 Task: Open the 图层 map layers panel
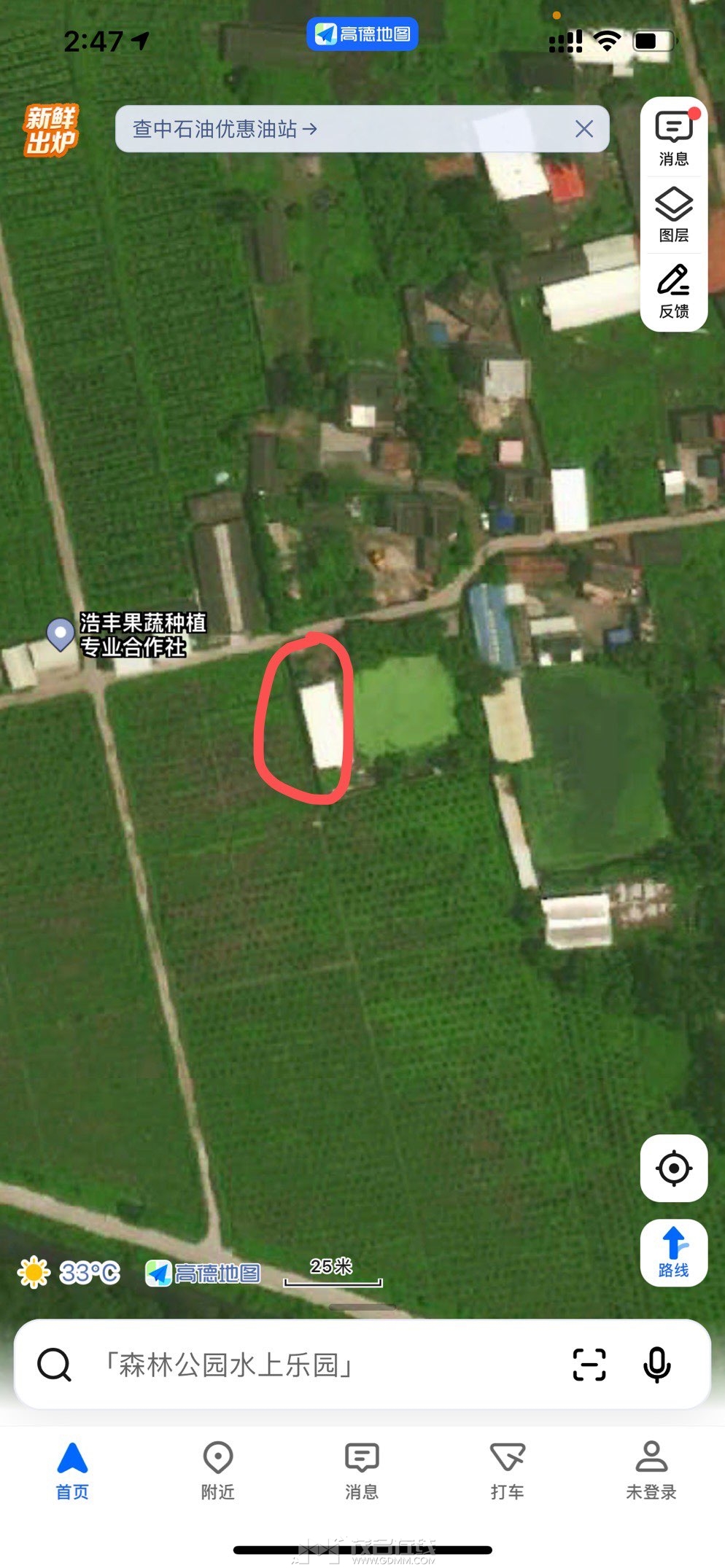point(674,215)
